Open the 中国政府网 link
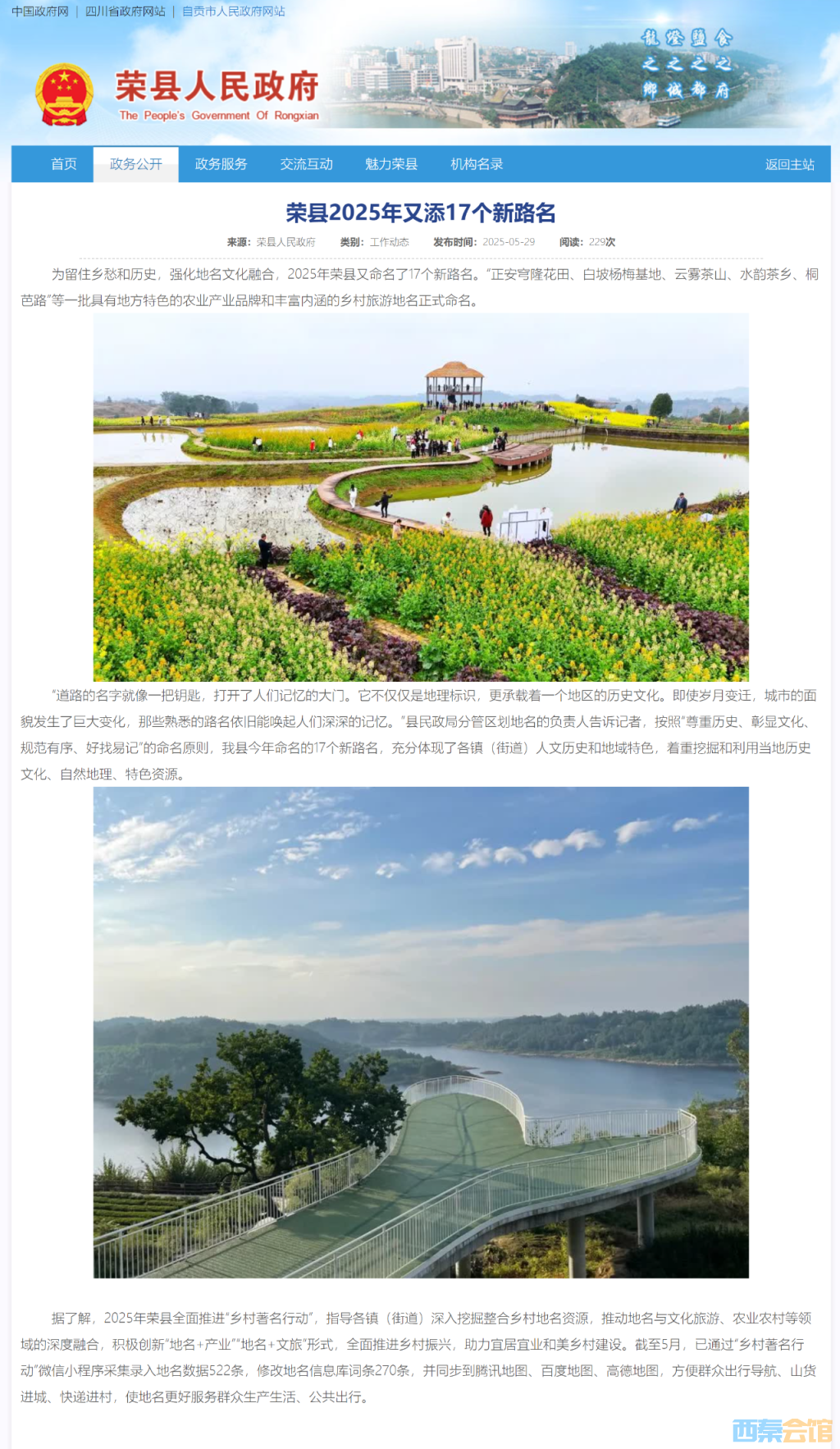 coord(40,11)
